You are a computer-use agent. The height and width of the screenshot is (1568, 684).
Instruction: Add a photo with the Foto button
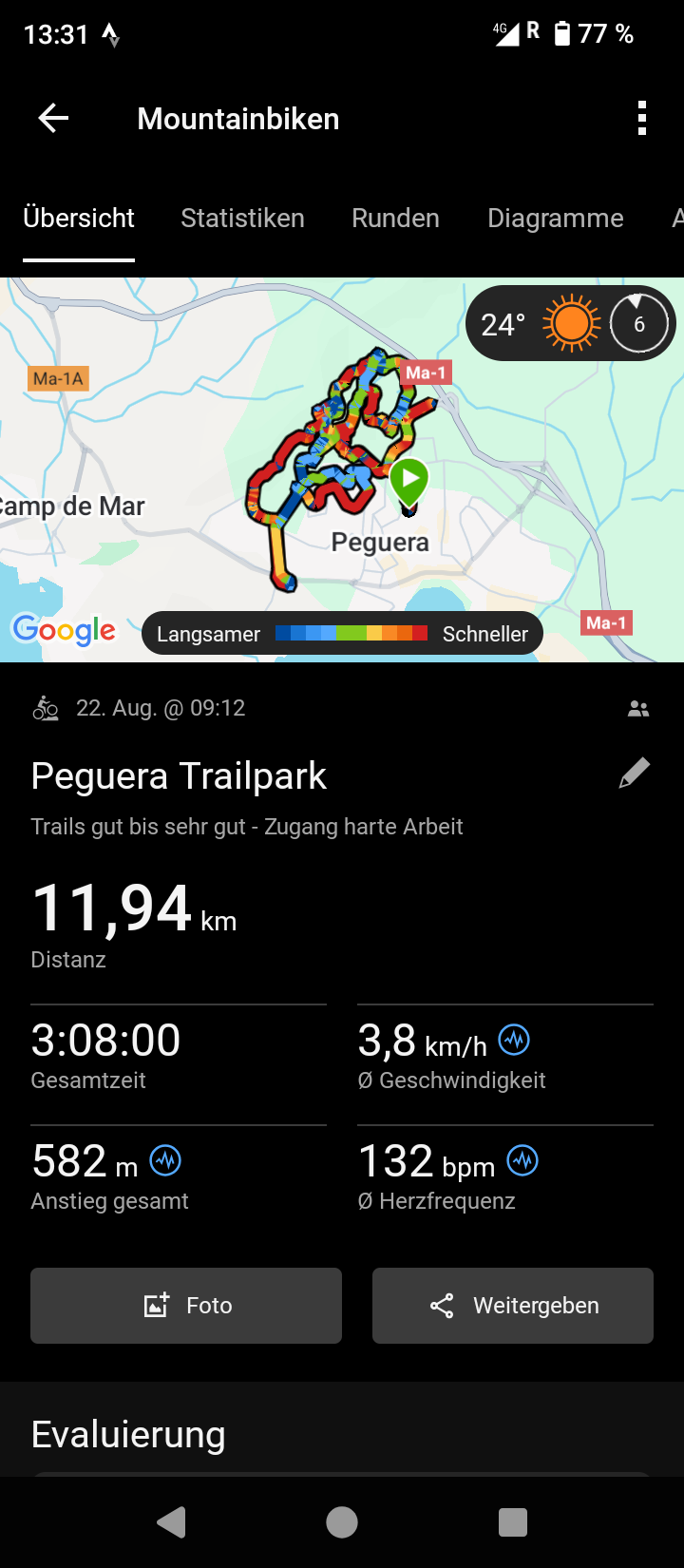pyautogui.click(x=186, y=1306)
